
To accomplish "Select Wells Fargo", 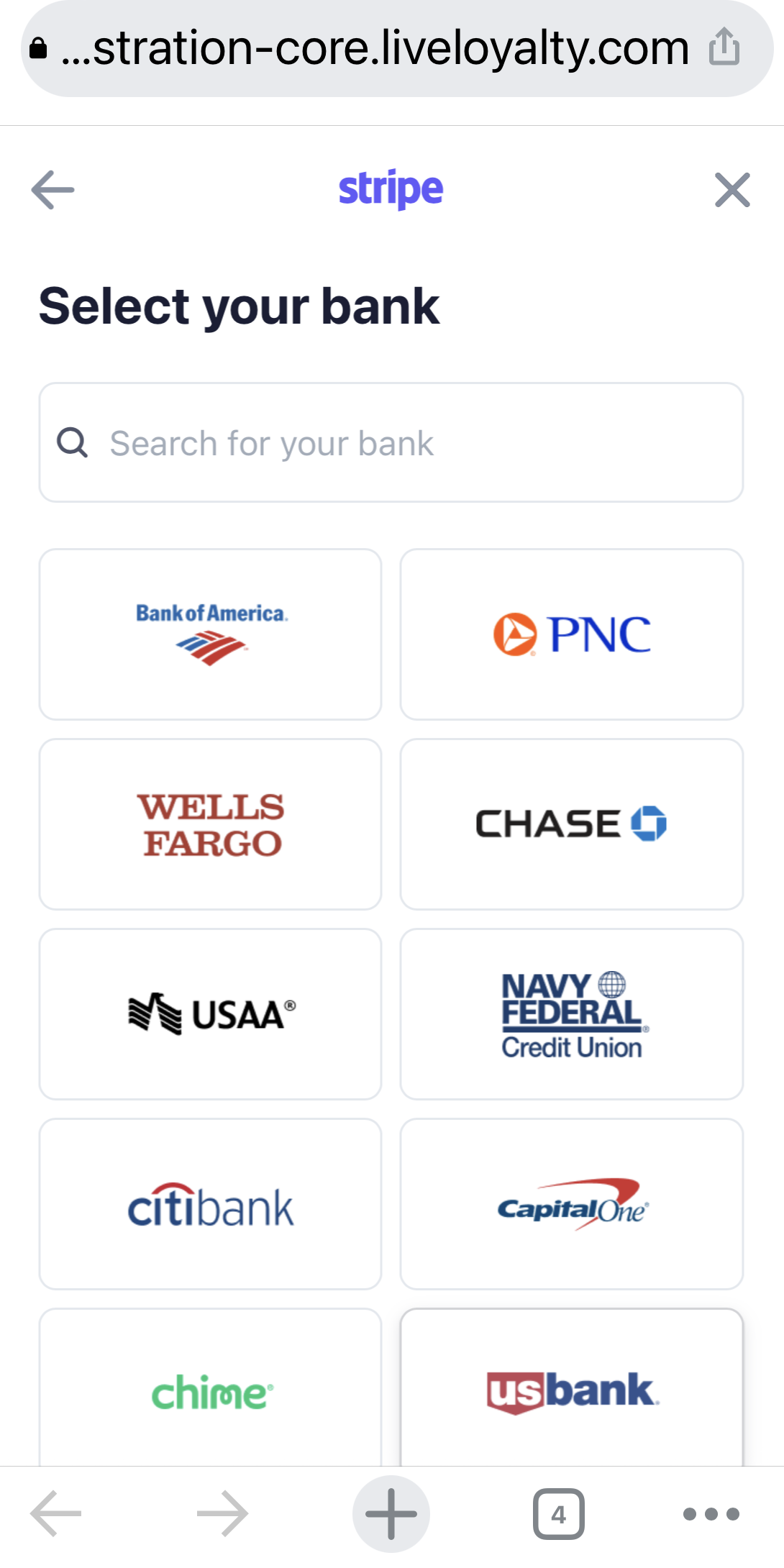I will [x=211, y=824].
